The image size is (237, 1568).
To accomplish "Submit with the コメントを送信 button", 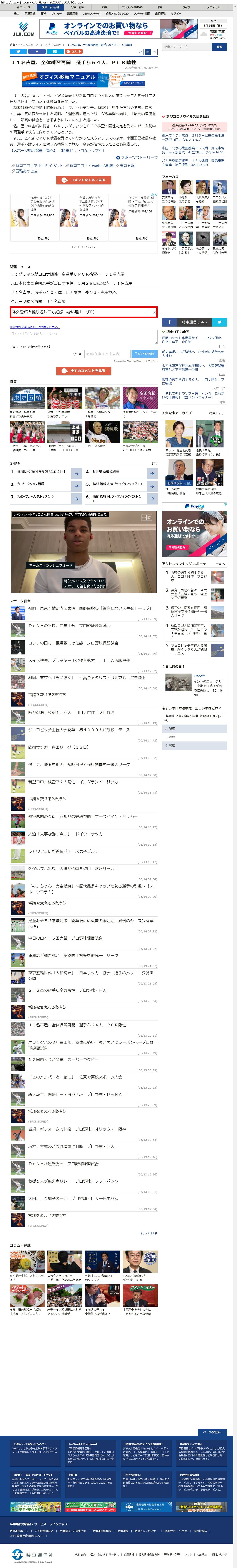I will 144,354.
